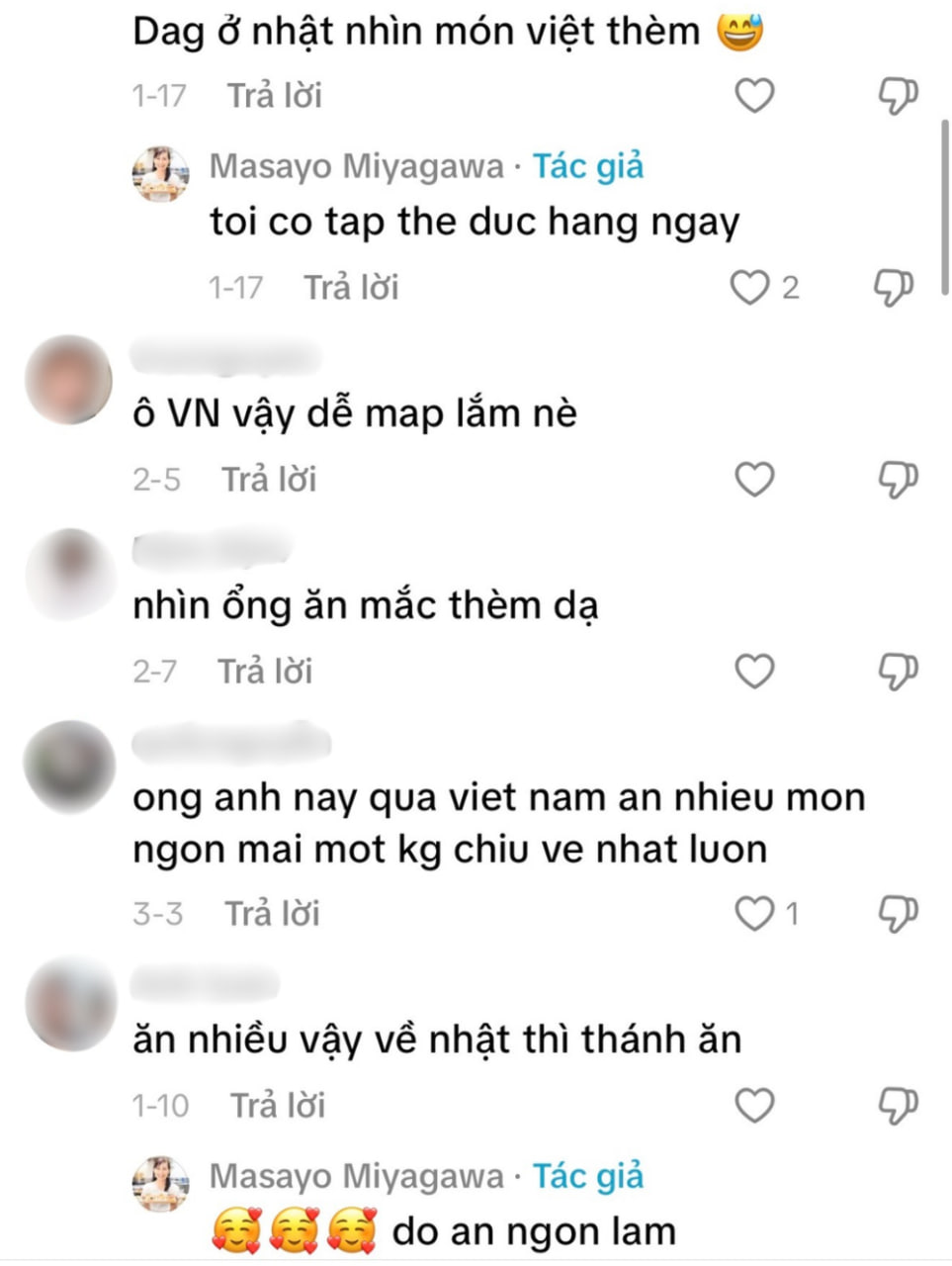Reply to "ăn nhiều vậy về nhật thì thánh ăn"

(278, 1105)
